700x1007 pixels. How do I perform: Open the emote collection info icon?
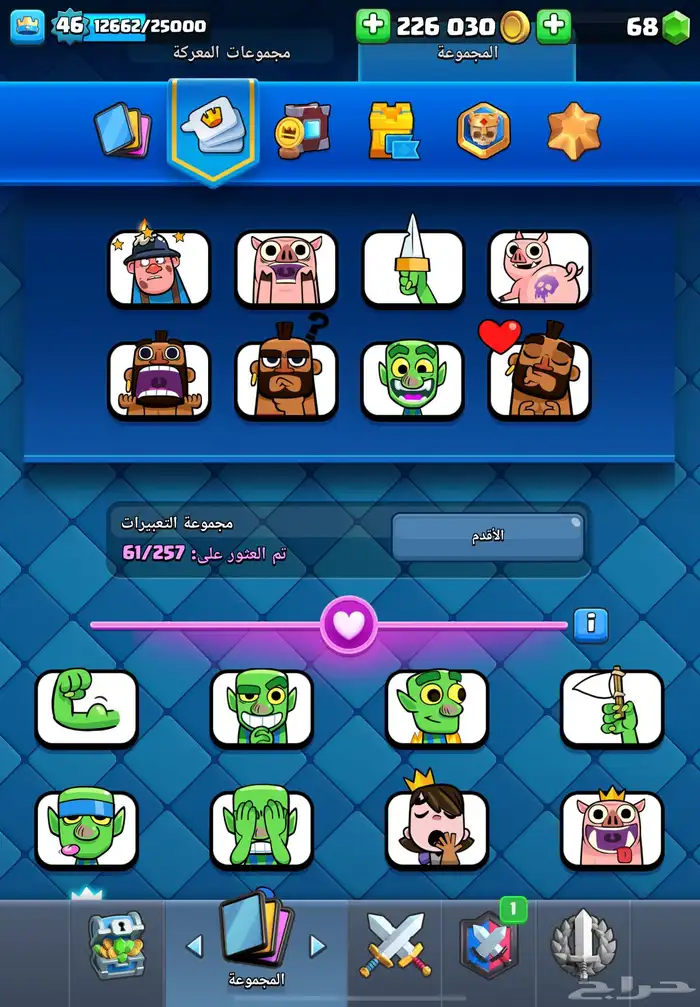click(x=591, y=624)
